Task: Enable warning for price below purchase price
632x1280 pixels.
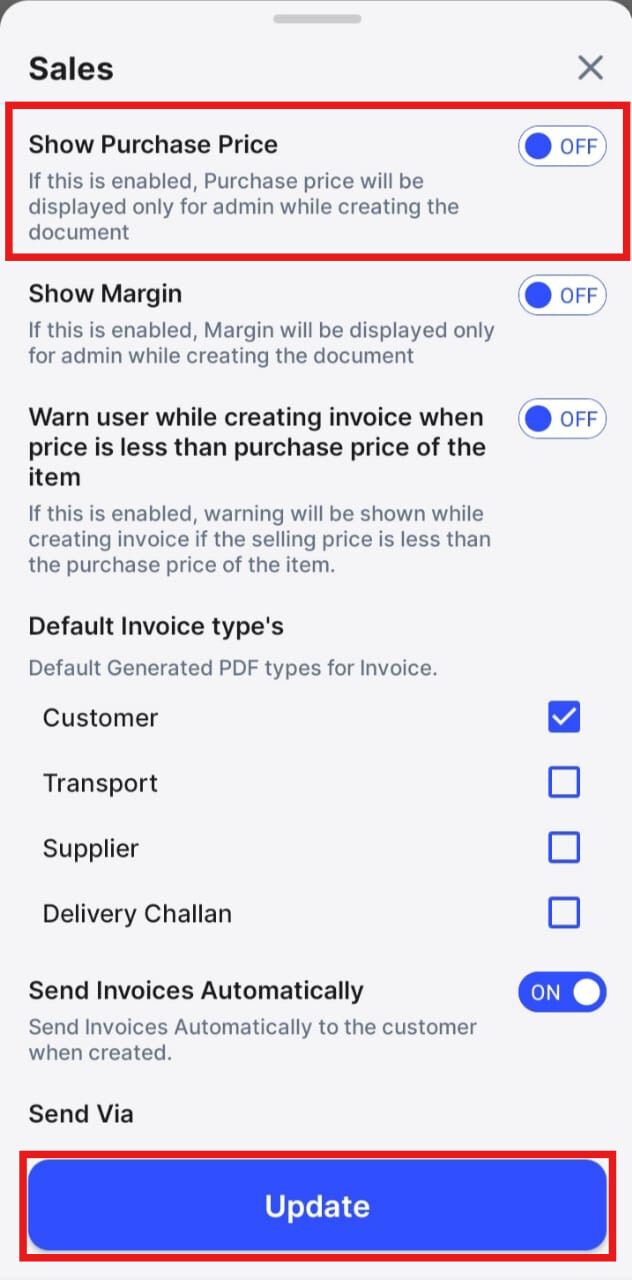Action: 562,419
